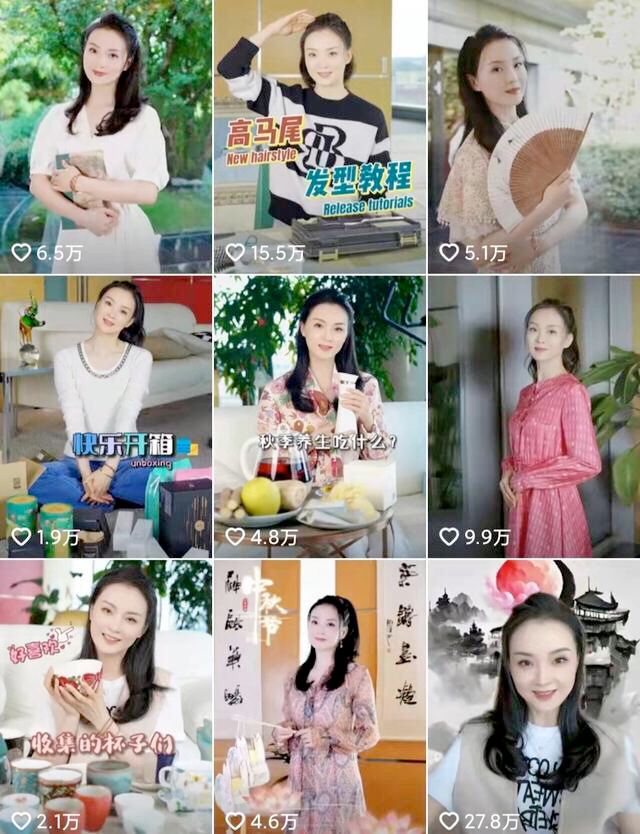640x834 pixels.
Task: Open the video with 6.5万 likes
Action: 105,135
